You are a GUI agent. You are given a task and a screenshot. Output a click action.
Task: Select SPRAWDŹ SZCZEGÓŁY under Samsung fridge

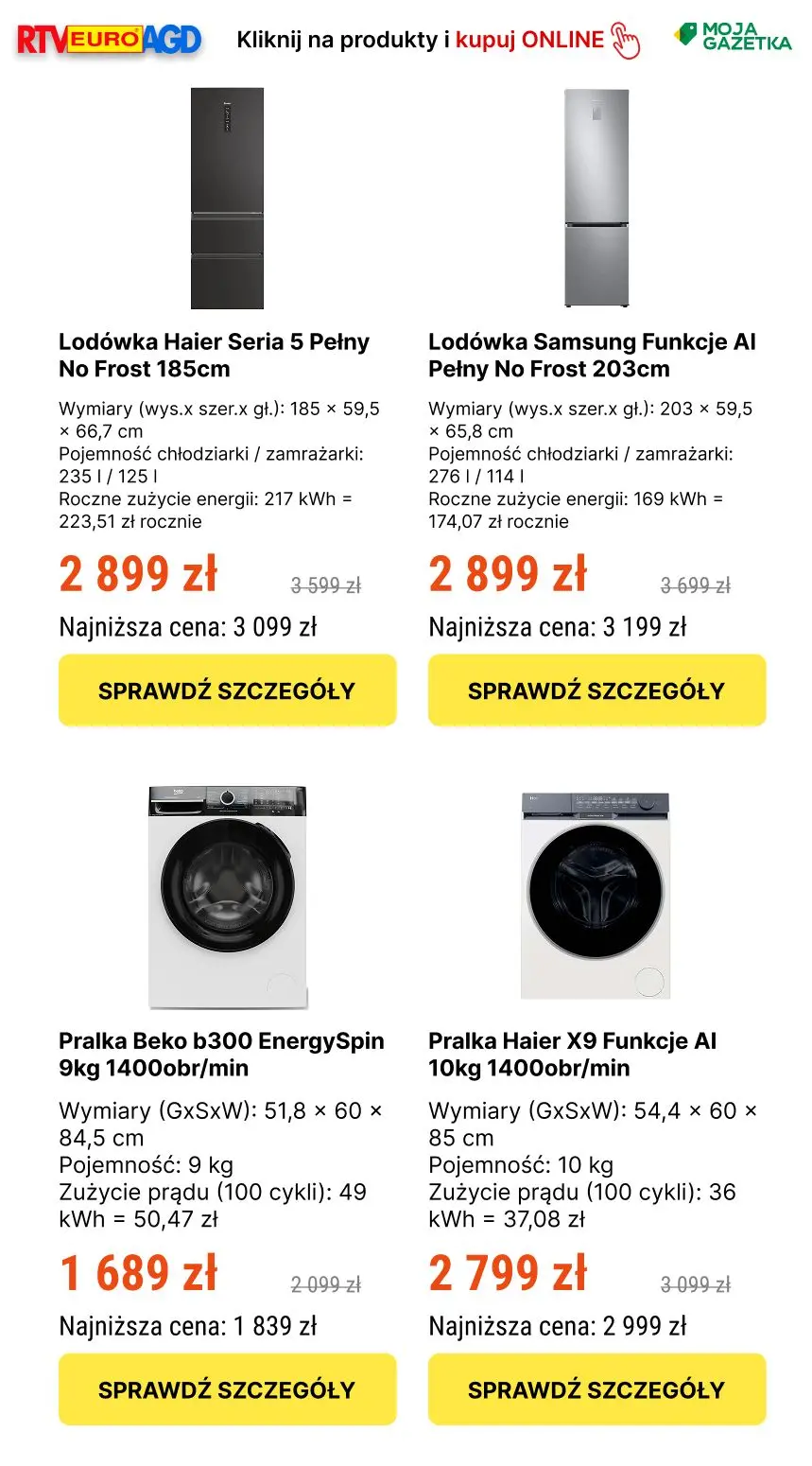(x=596, y=689)
